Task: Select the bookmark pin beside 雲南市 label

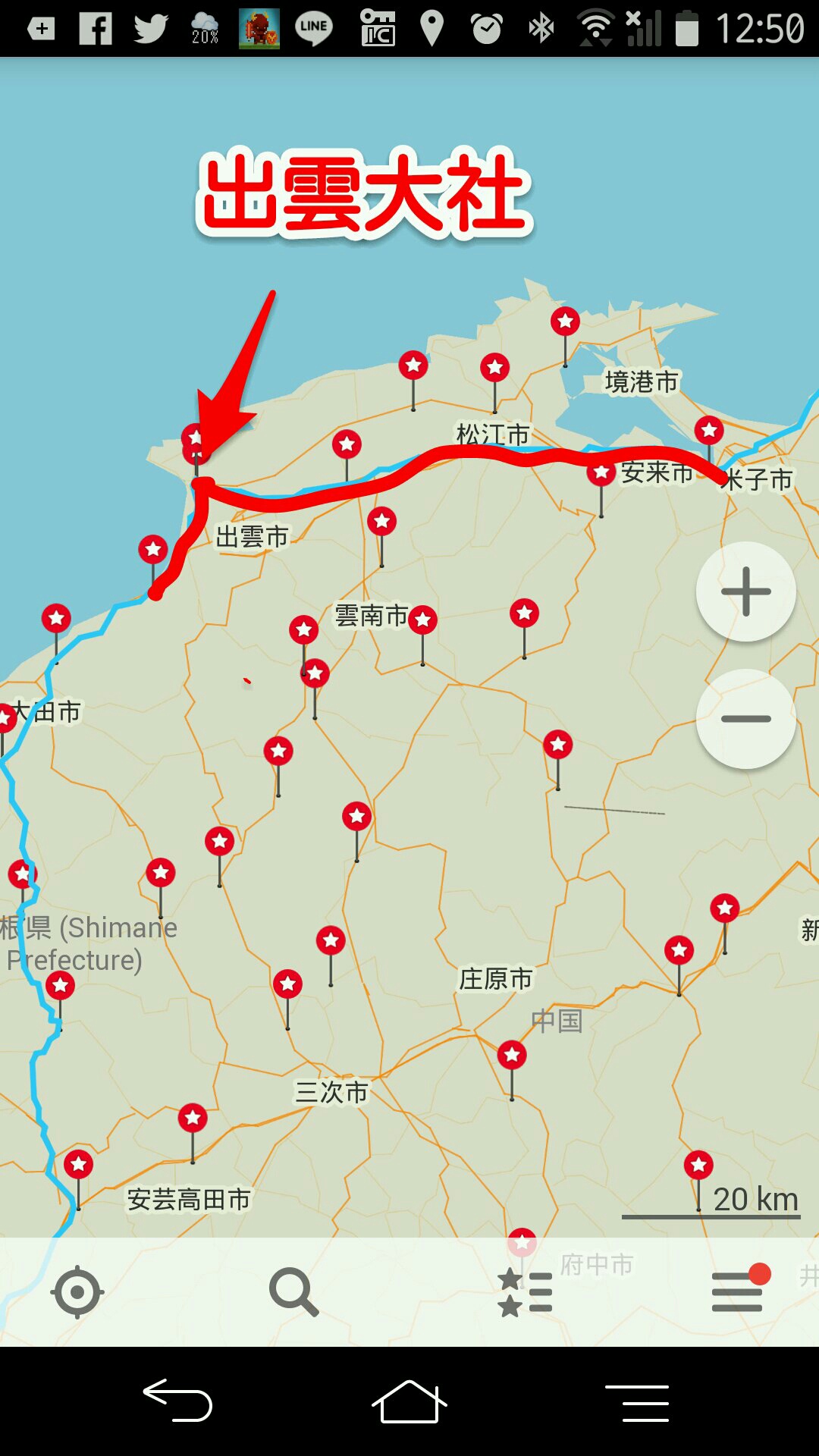Action: click(x=422, y=620)
